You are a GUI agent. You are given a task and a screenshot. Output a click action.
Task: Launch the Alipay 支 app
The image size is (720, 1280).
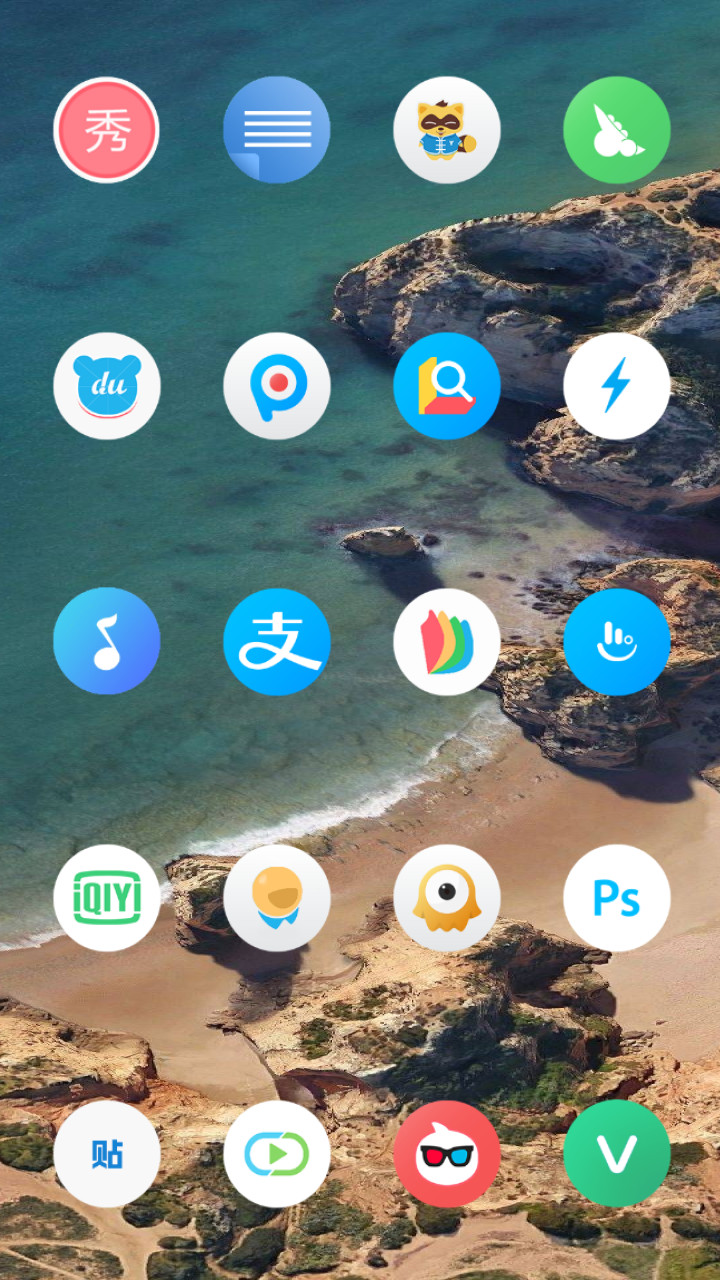(x=277, y=642)
